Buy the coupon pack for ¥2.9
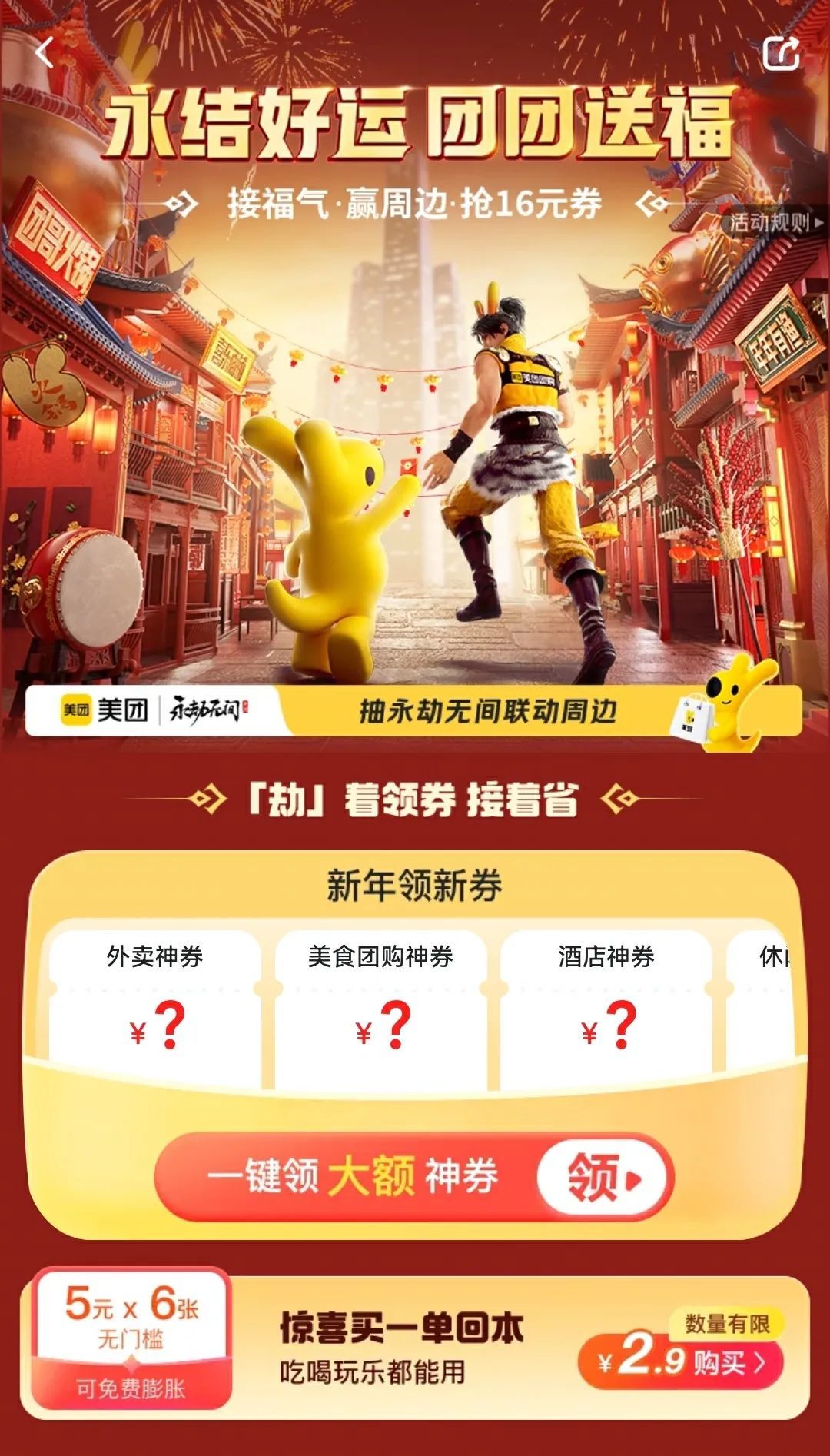This screenshot has width=830, height=1456. [x=681, y=1362]
